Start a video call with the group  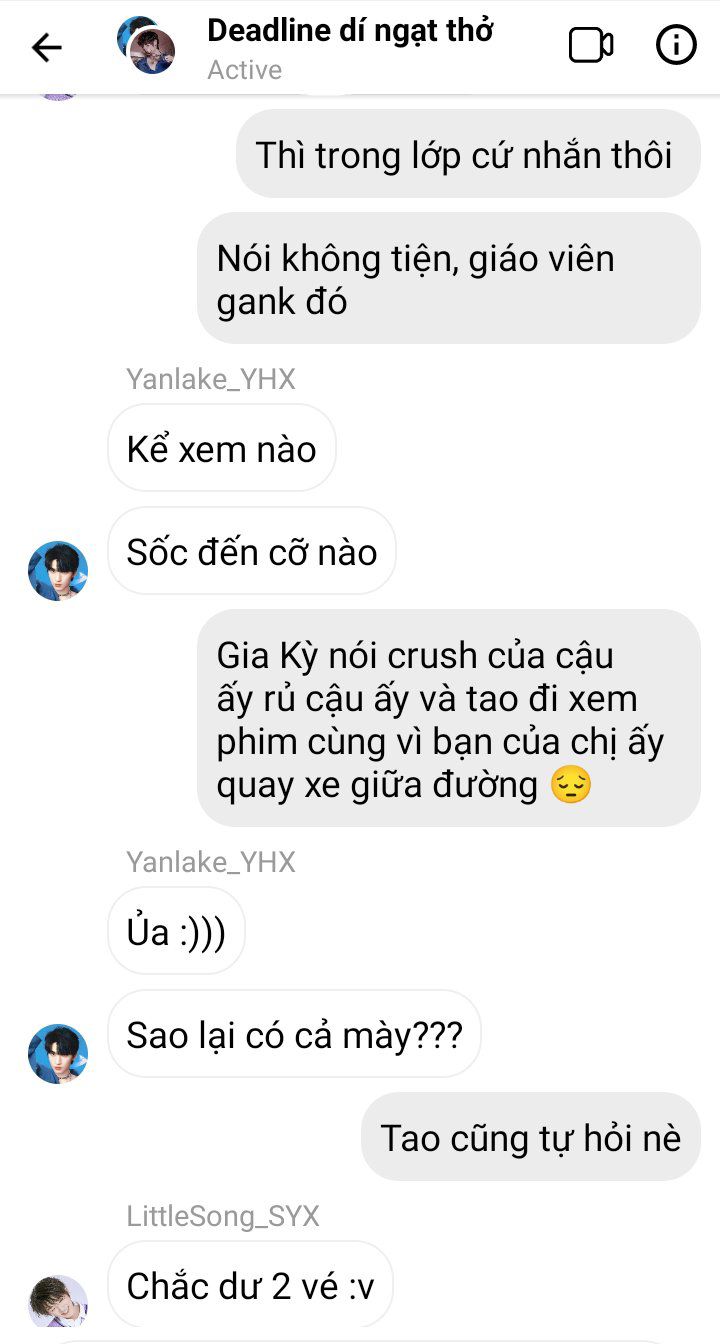pyautogui.click(x=590, y=46)
